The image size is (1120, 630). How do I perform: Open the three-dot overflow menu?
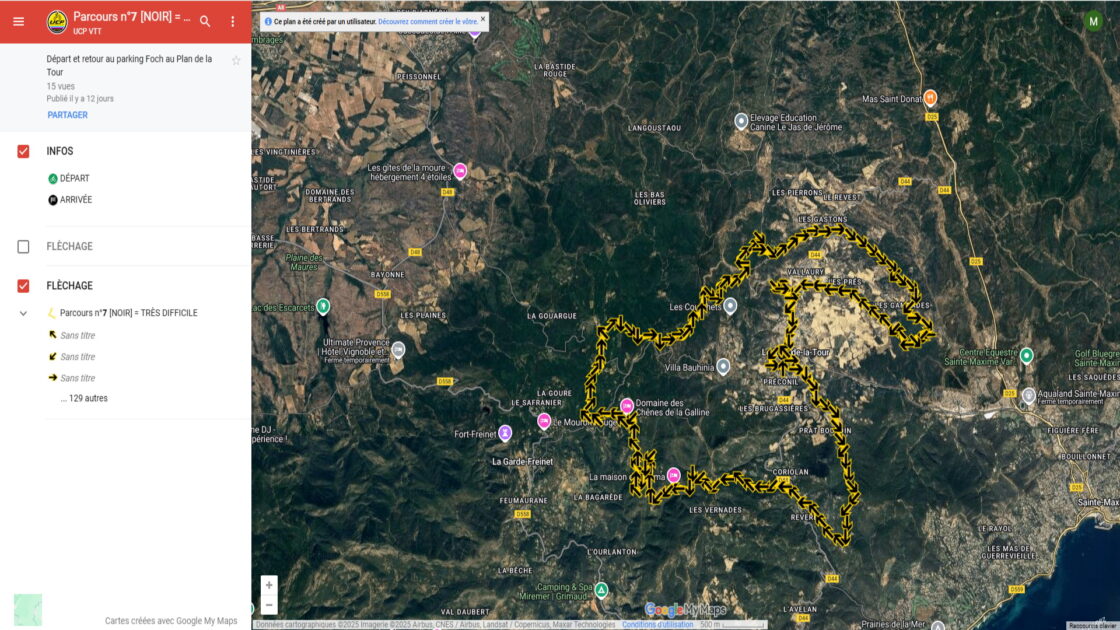[233, 21]
